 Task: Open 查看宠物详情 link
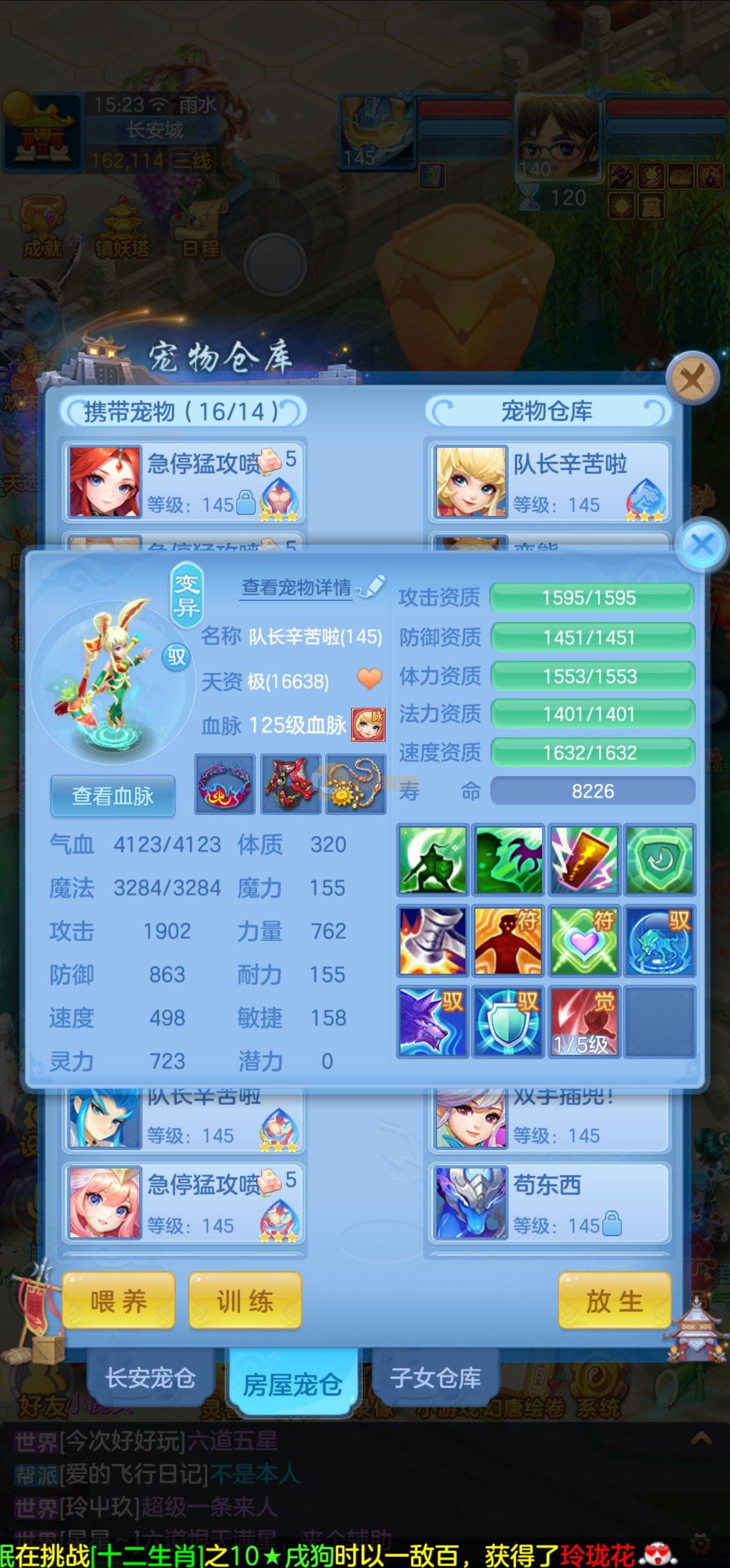point(297,588)
